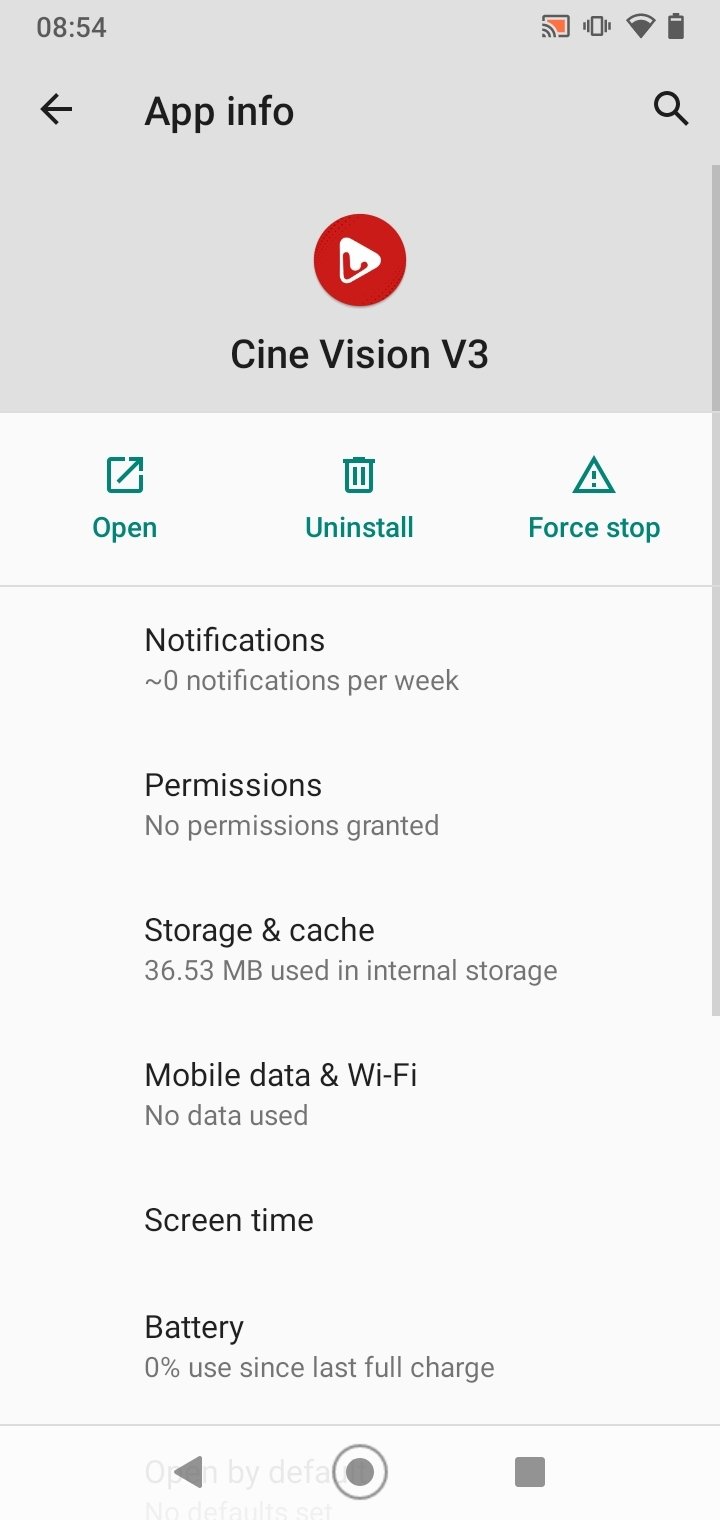This screenshot has width=720, height=1520.
Task: Open Storage & cache details
Action: tap(360, 949)
